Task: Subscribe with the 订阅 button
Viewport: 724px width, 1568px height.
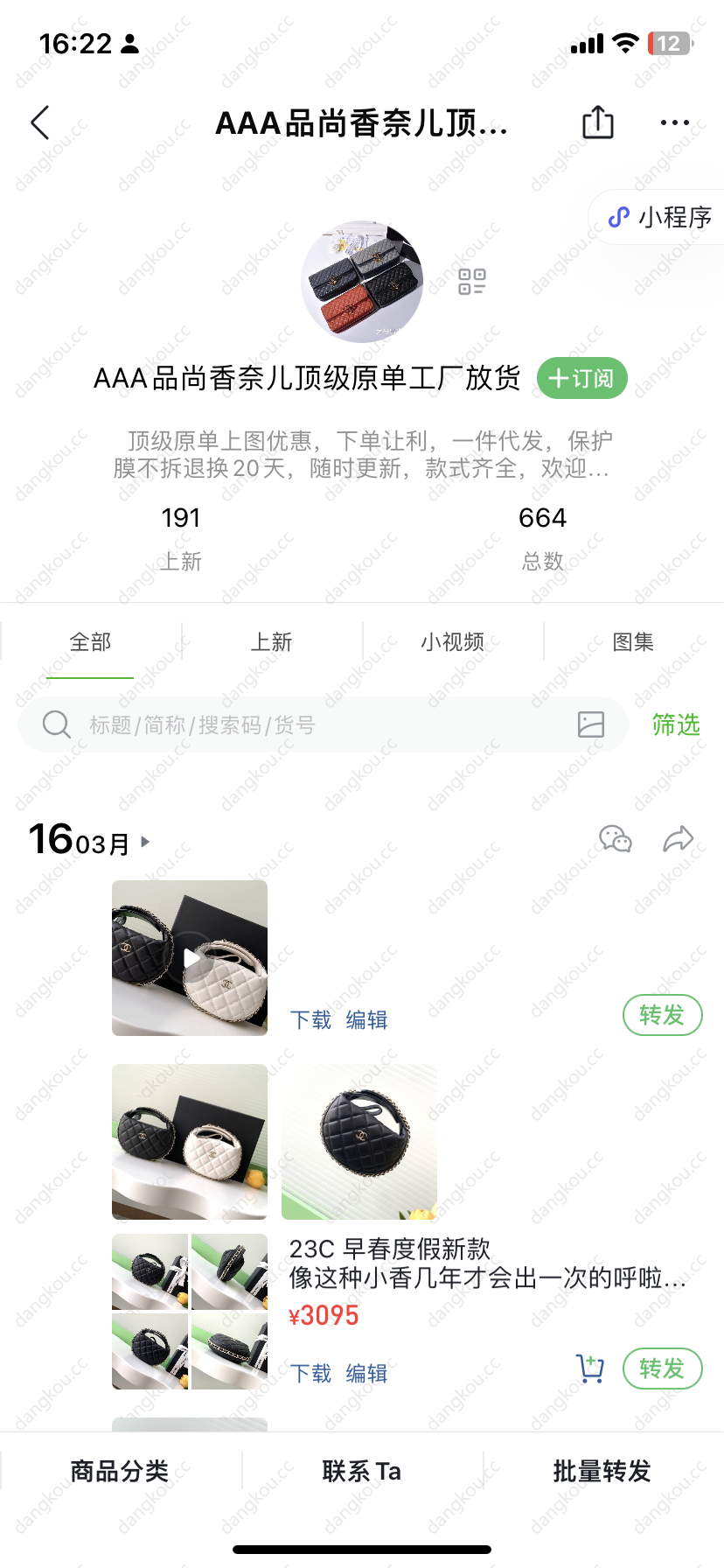Action: [x=581, y=378]
